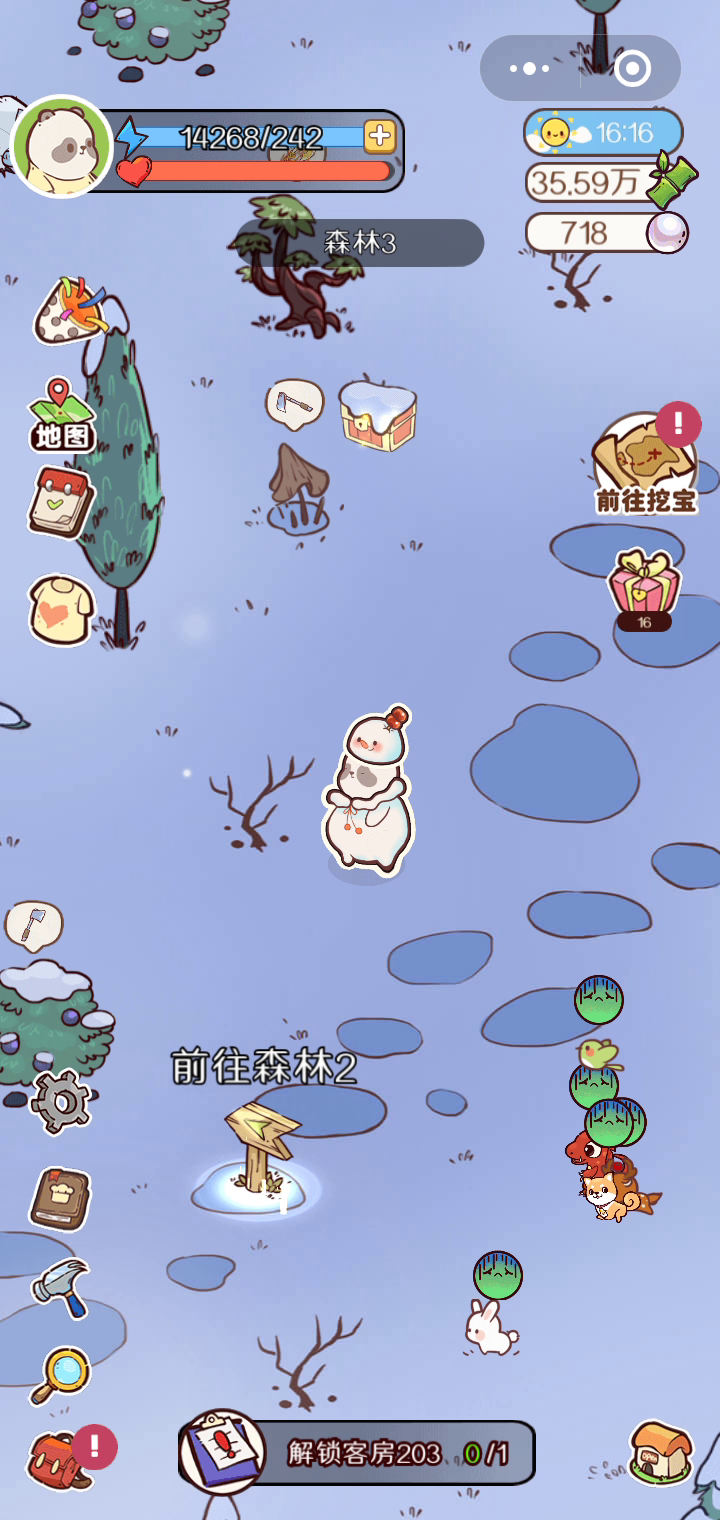This screenshot has height=1520, width=720.
Task: Open the gear settings icon
Action: tap(61, 1102)
